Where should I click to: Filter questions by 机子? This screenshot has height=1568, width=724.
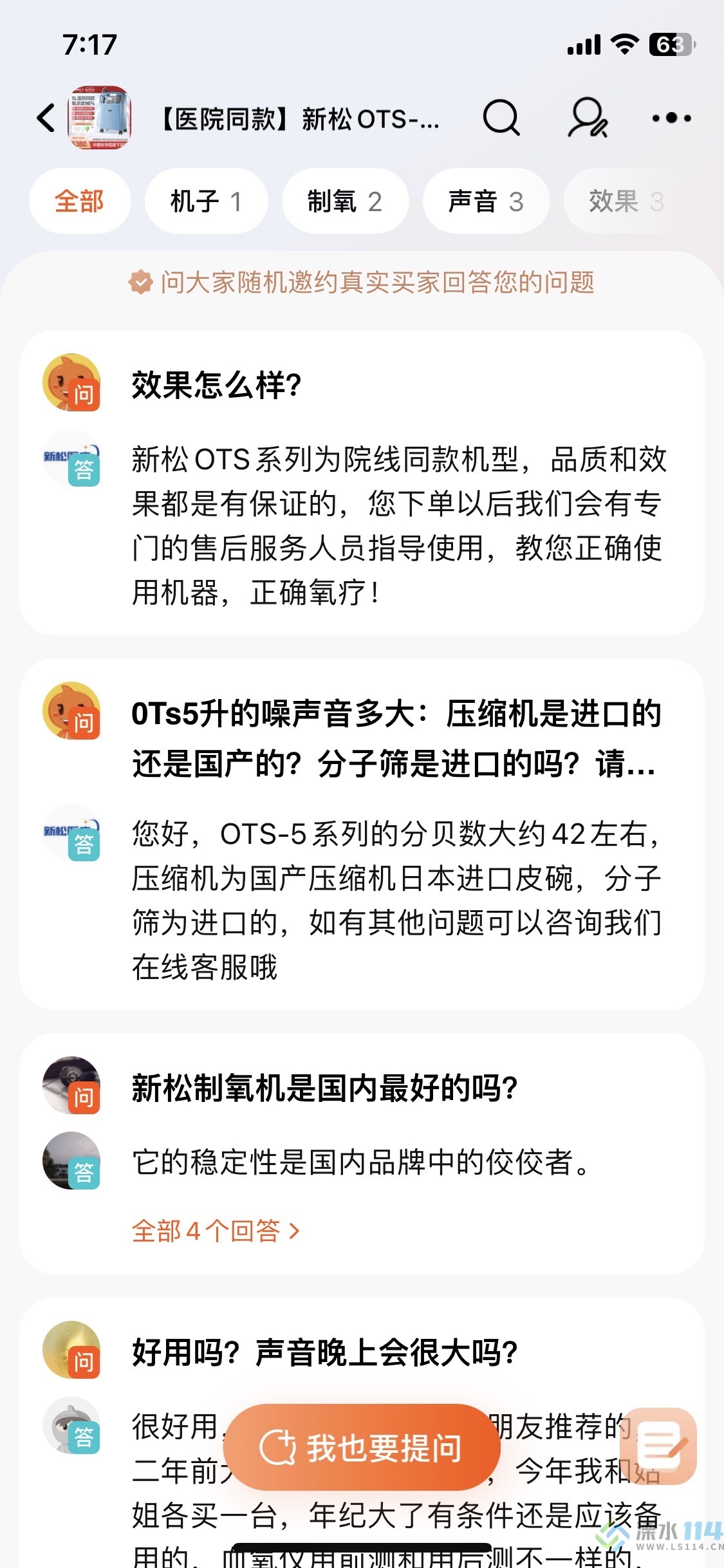click(206, 201)
